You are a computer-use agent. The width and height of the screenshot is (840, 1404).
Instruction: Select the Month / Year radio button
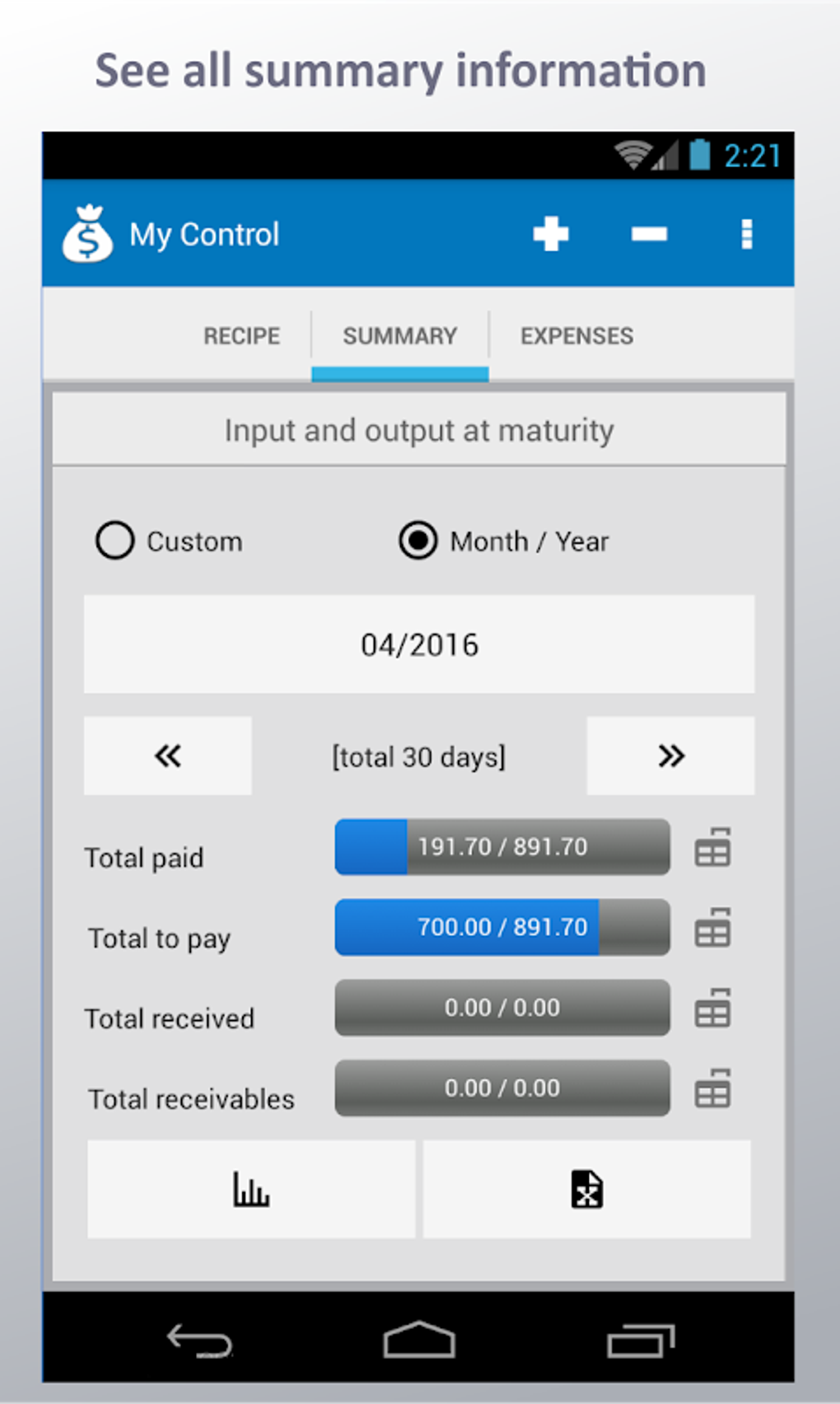418,541
